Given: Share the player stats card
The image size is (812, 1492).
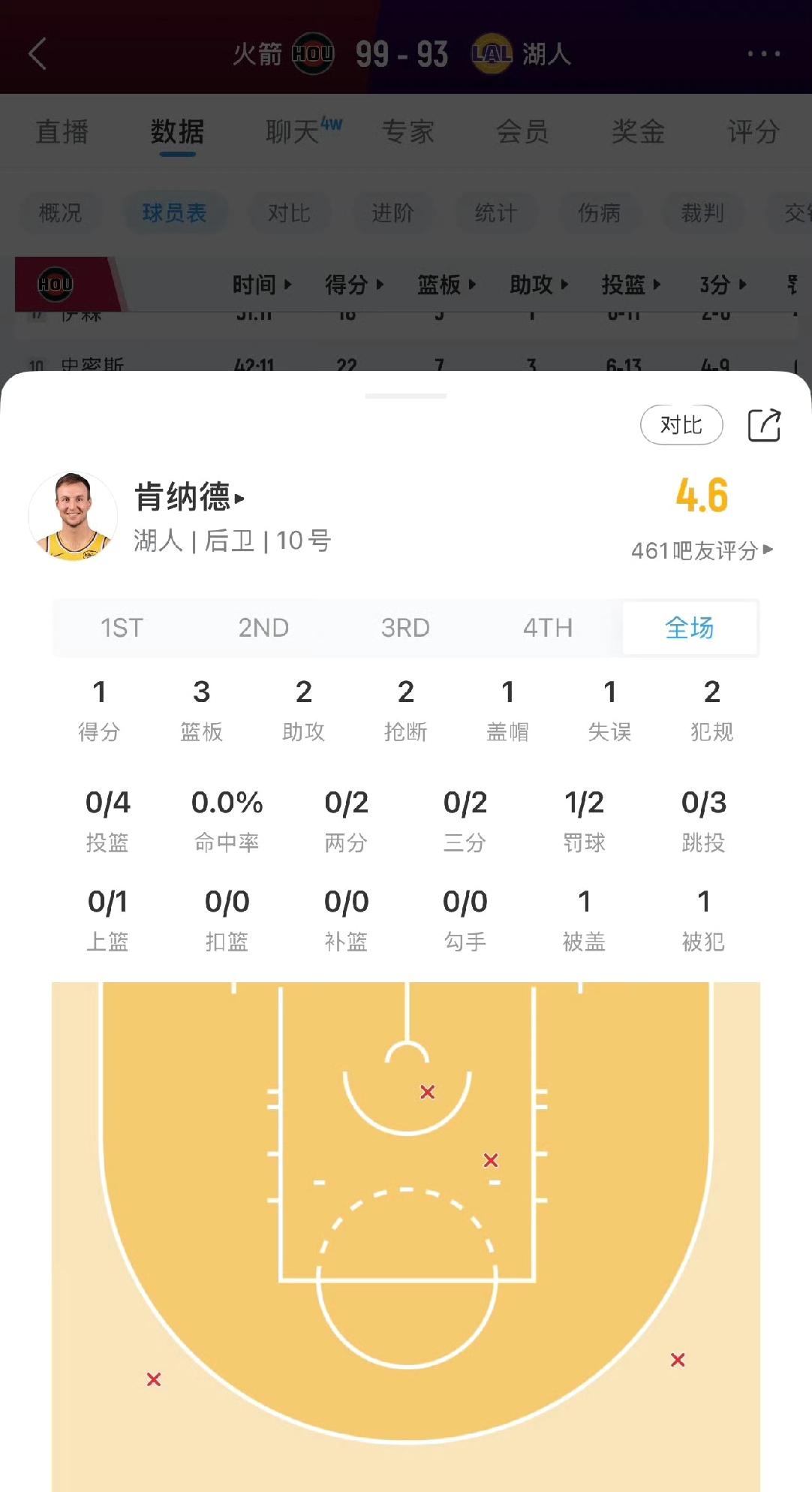Looking at the screenshot, I should 765,425.
